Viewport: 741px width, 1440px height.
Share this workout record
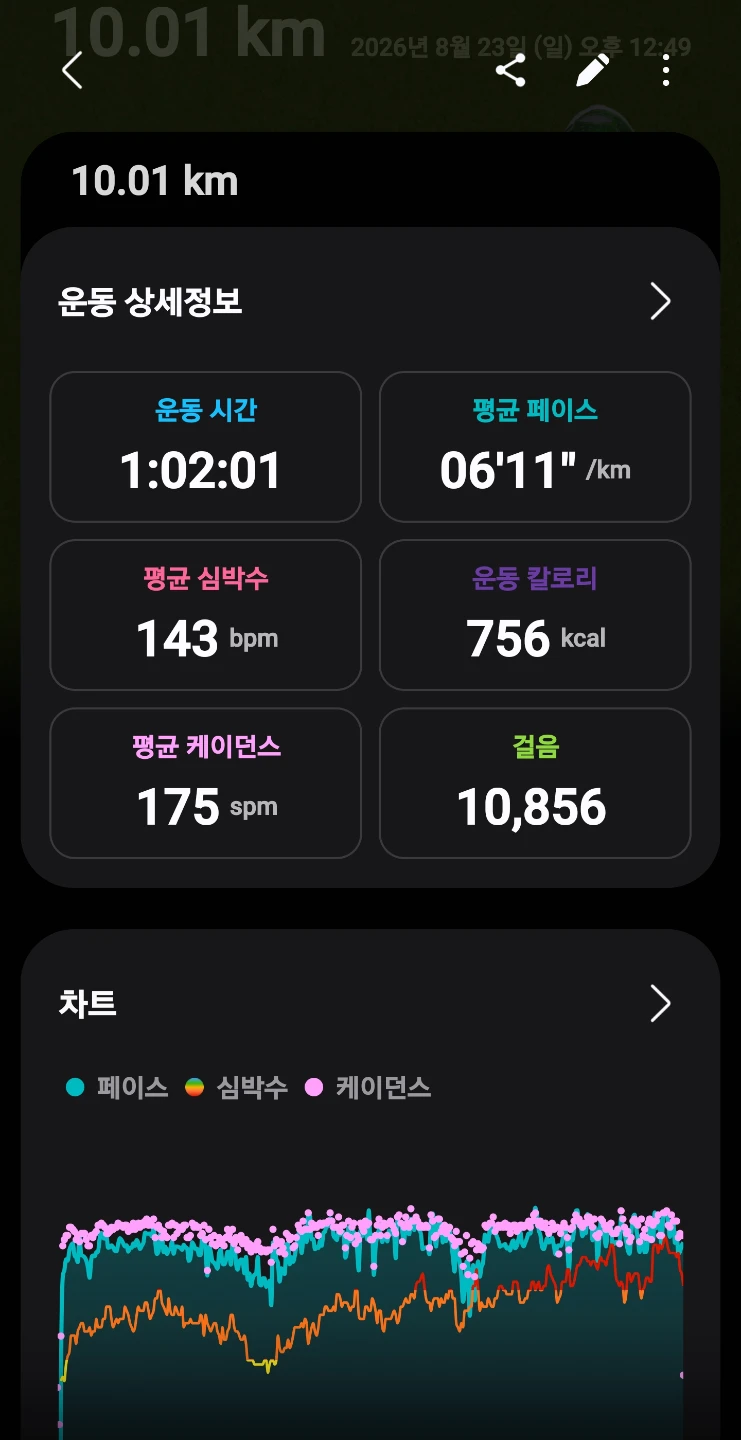[x=511, y=70]
